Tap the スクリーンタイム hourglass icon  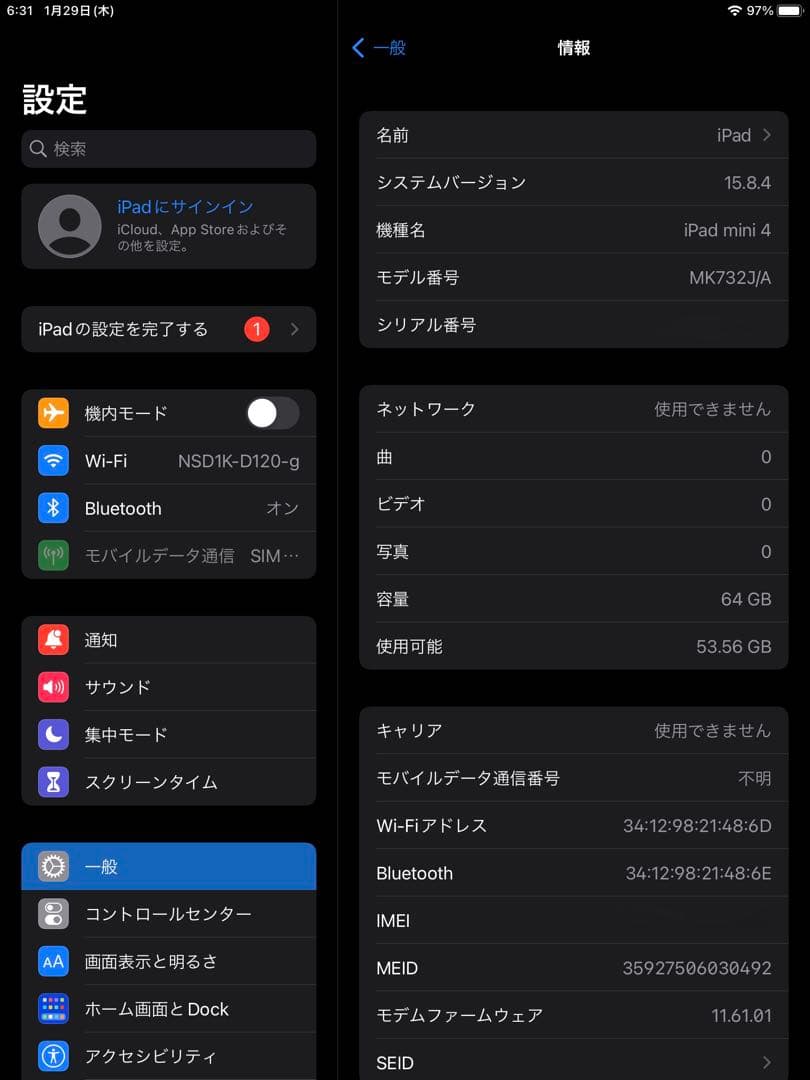(x=53, y=782)
